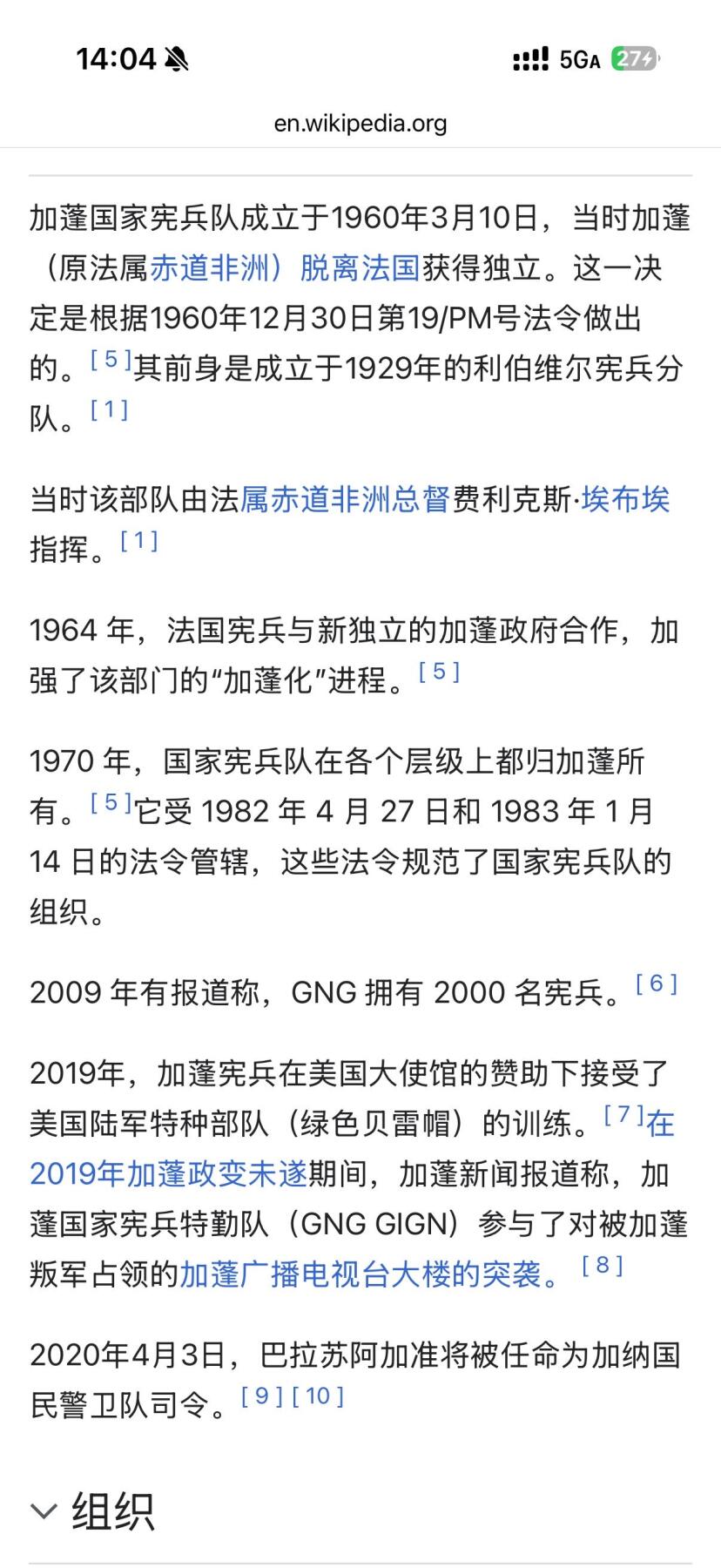721x1568 pixels.
Task: Tap the en.wikipedia.org address bar
Action: pos(360,123)
